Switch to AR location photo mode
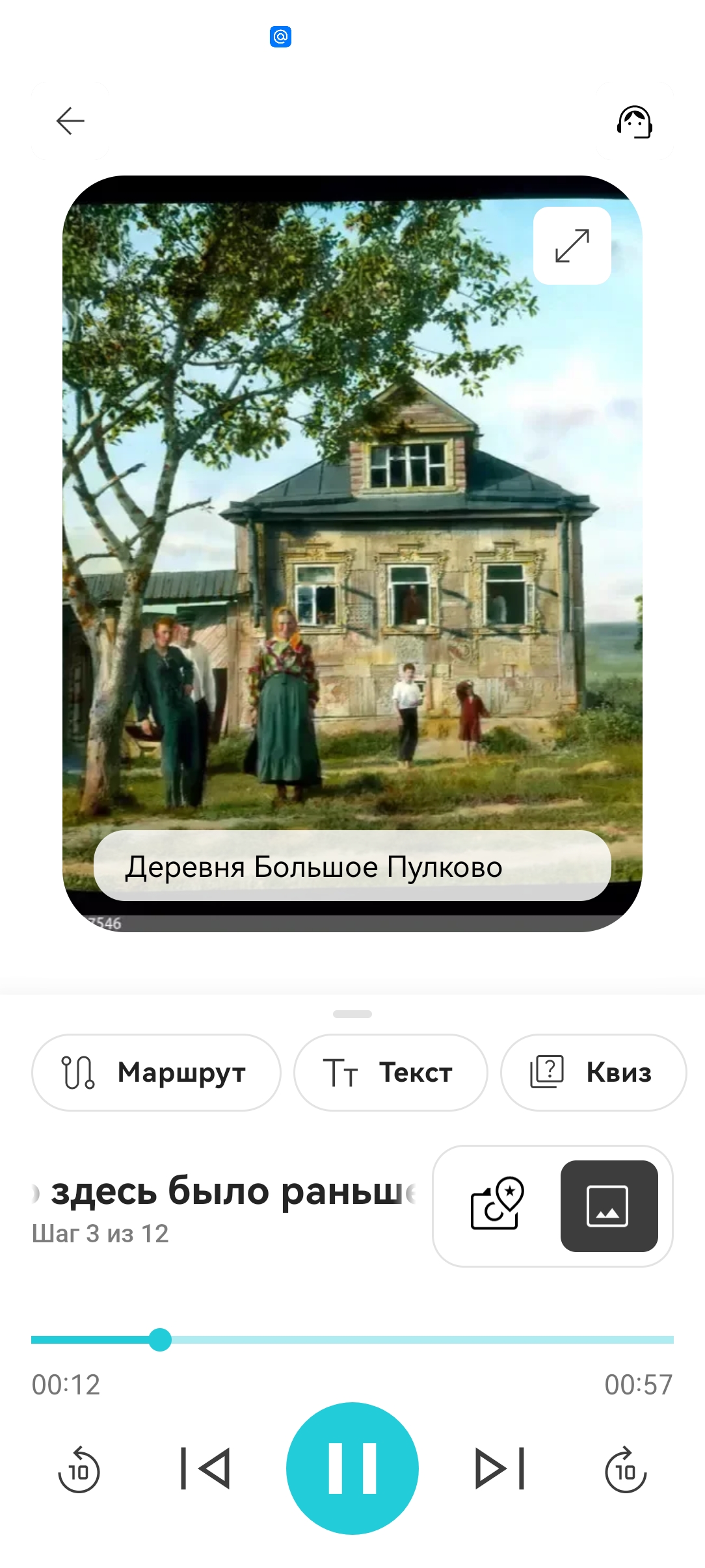Viewport: 705px width, 1568px height. (x=497, y=1206)
